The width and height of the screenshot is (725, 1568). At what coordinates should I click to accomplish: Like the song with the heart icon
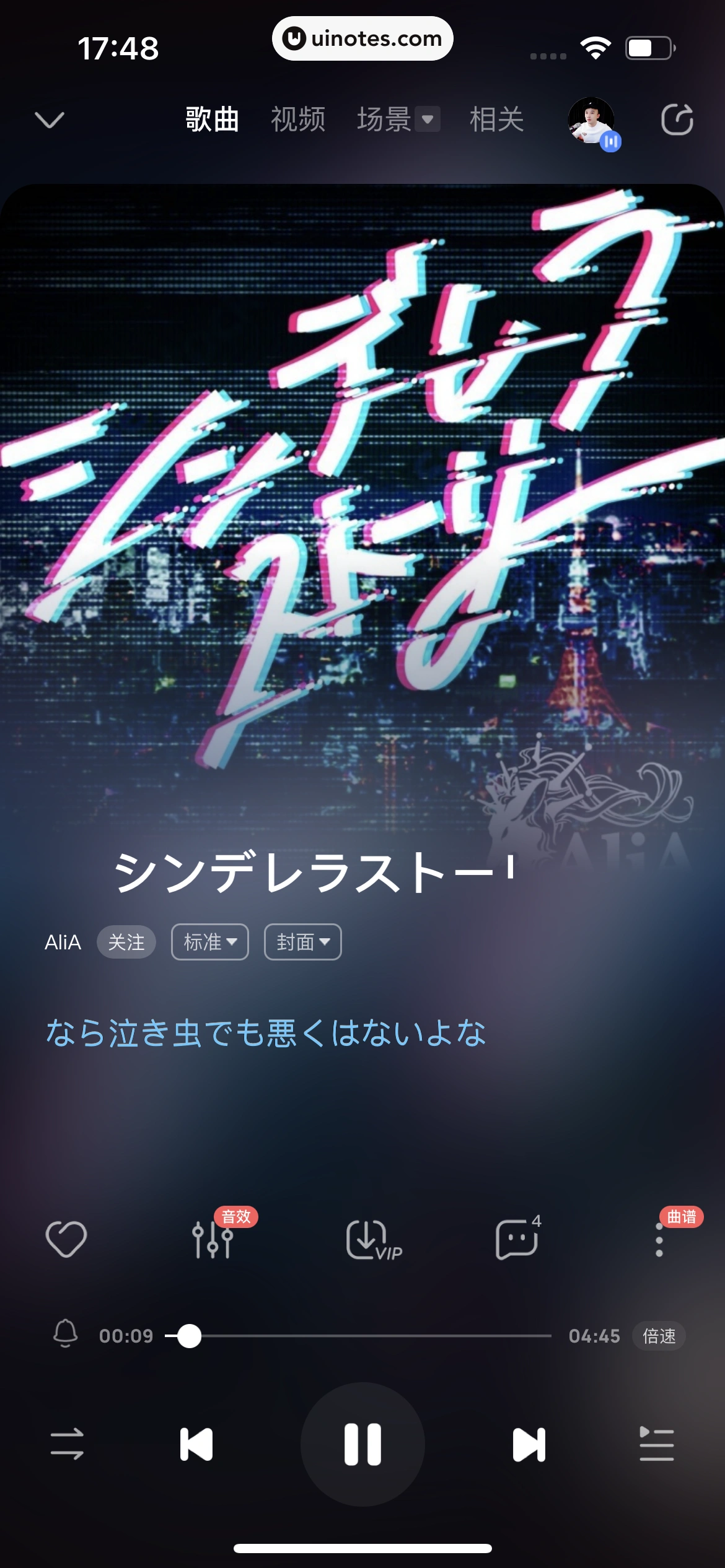click(66, 1239)
